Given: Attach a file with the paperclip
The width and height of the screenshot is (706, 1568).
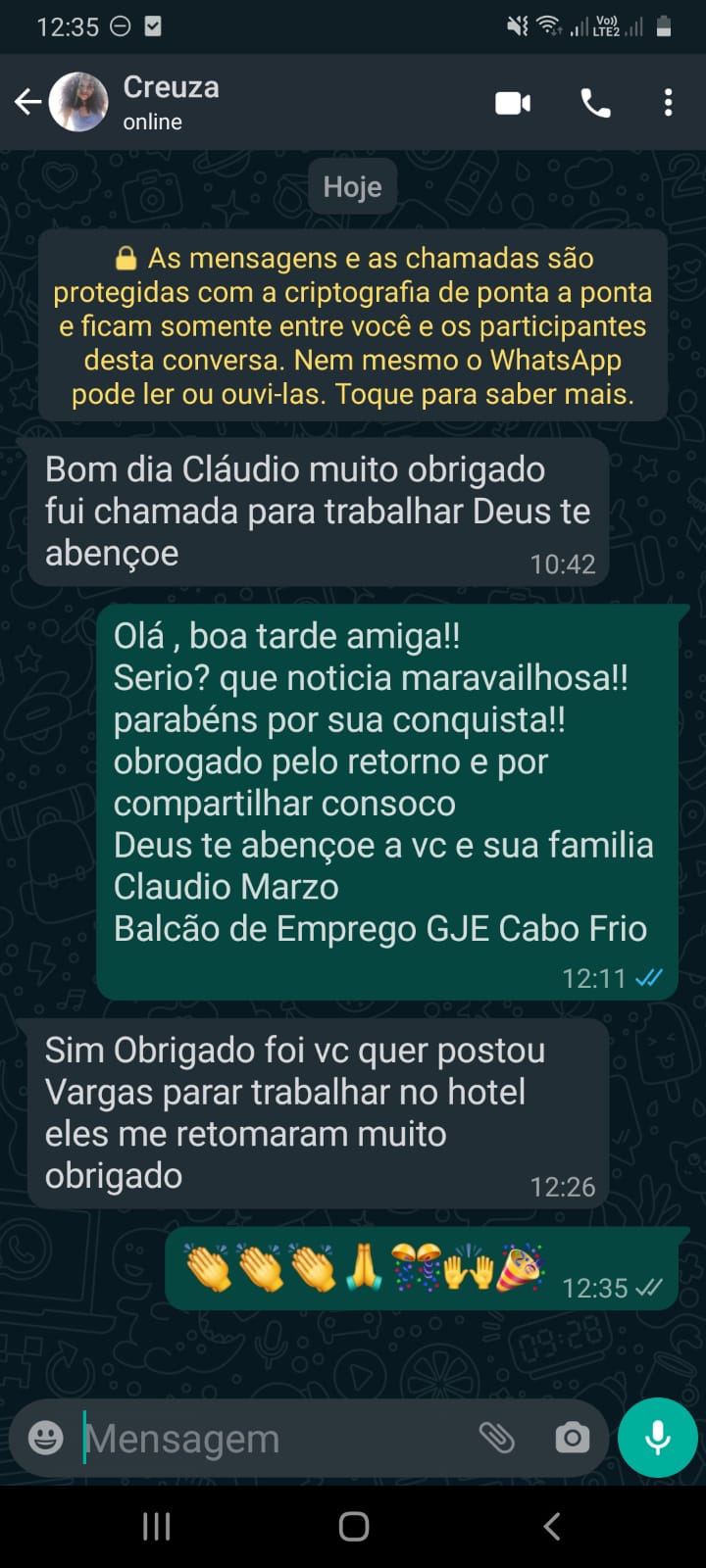Looking at the screenshot, I should coord(497,1438).
